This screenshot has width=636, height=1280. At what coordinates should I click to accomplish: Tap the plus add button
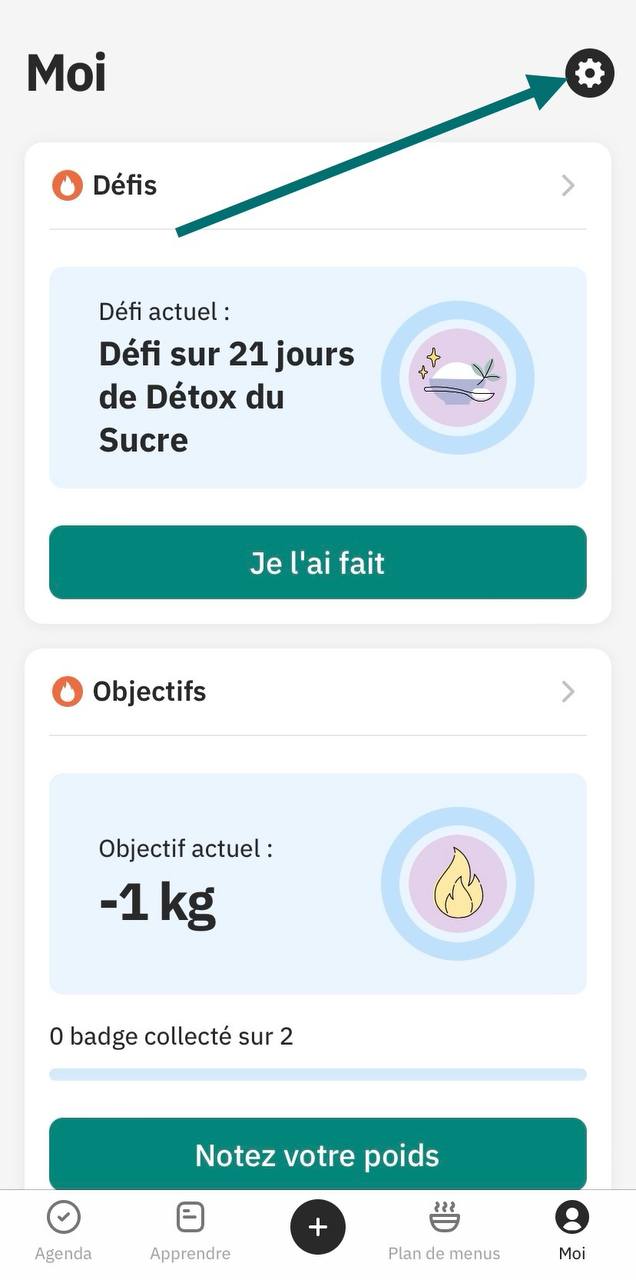pos(318,1227)
